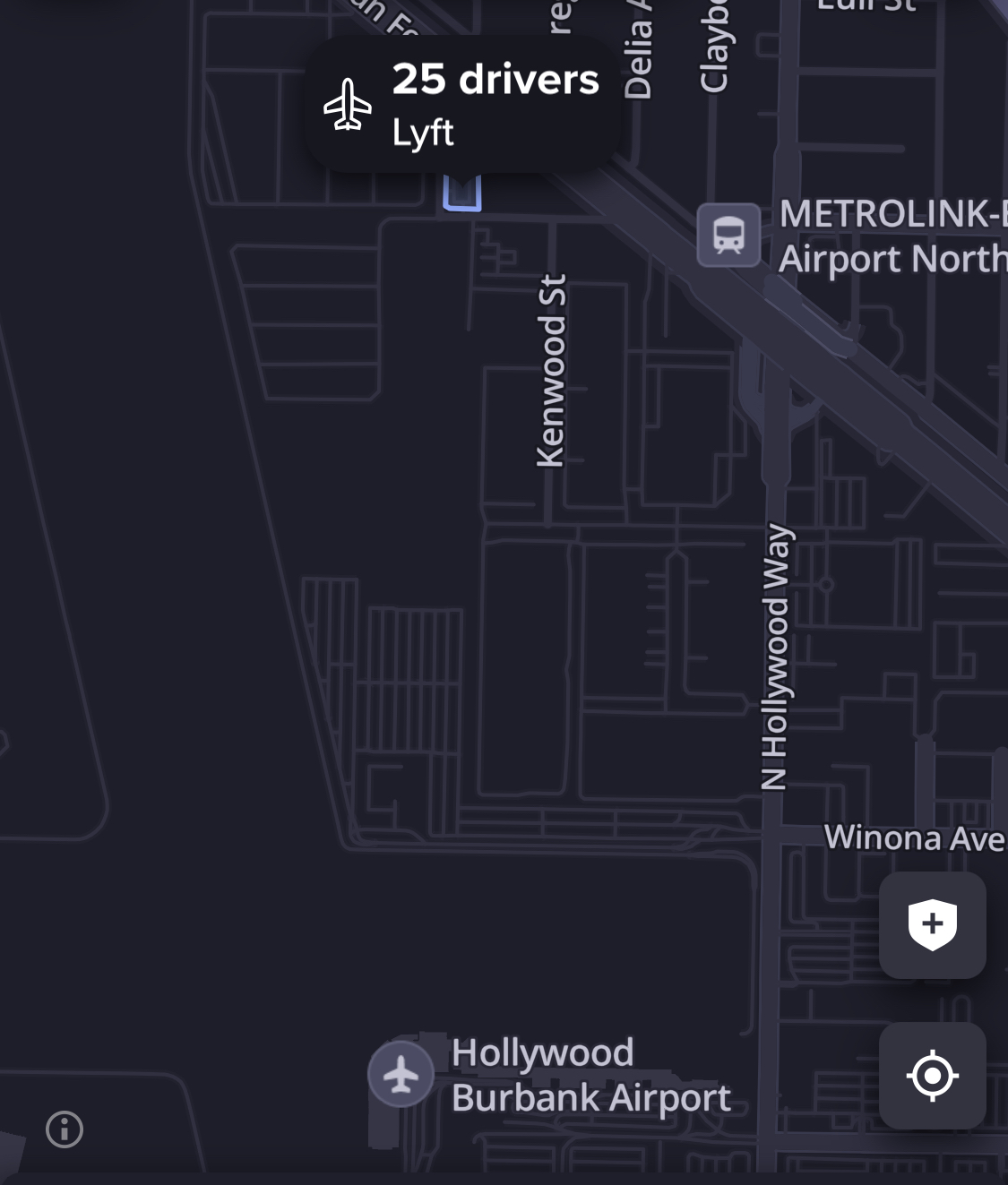
Task: Select the Lyft label on the tooltip
Action: point(423,134)
